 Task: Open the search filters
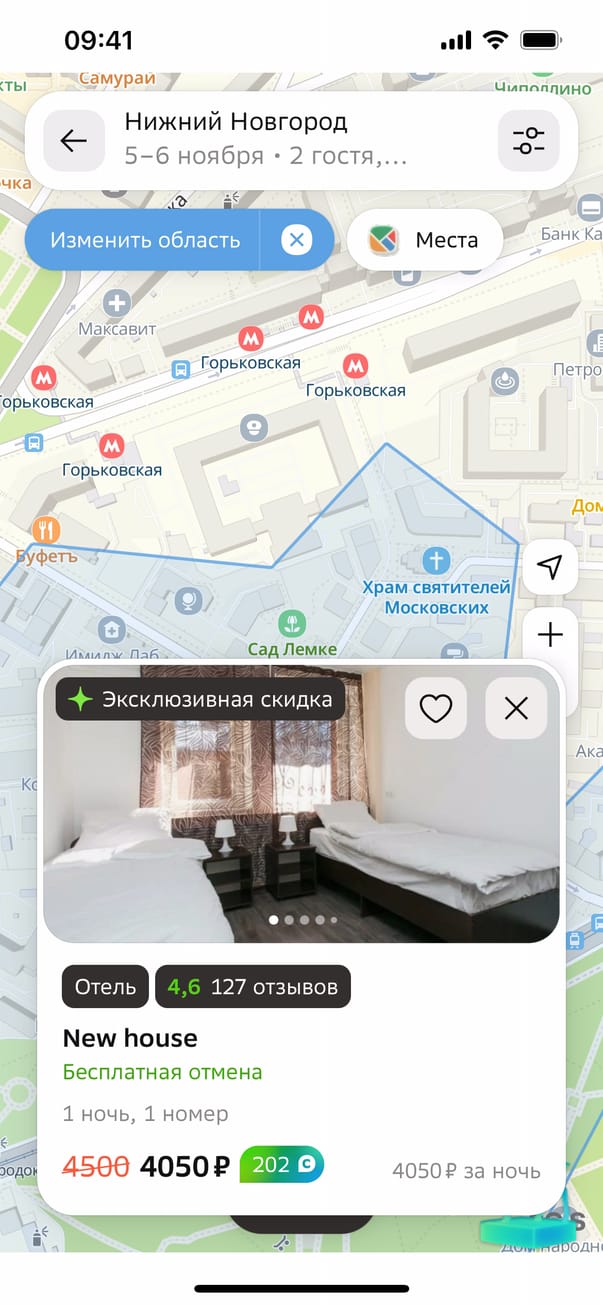click(528, 141)
